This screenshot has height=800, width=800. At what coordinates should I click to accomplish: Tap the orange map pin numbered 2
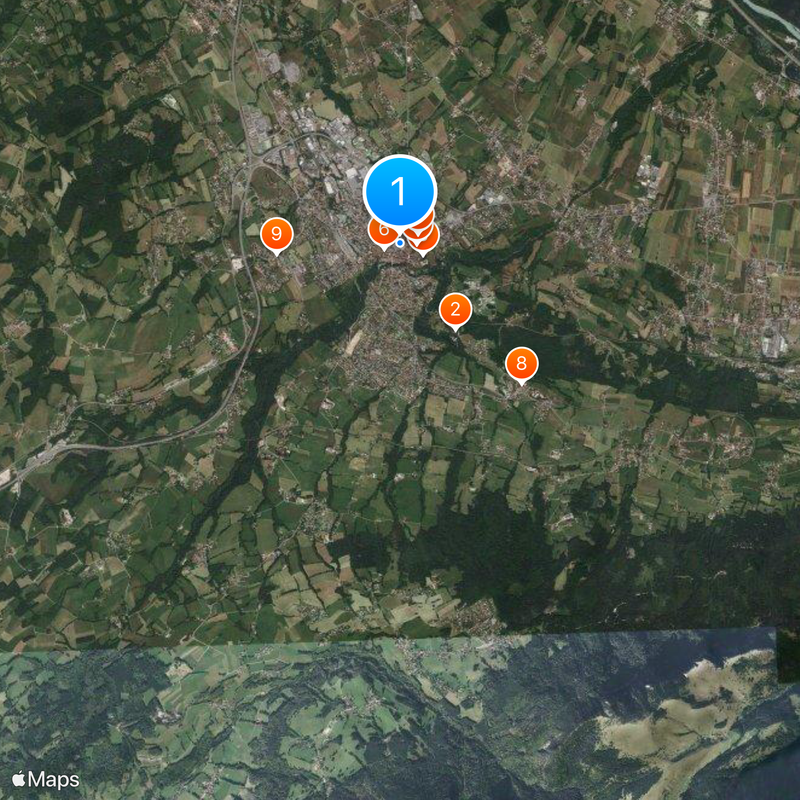(x=455, y=310)
